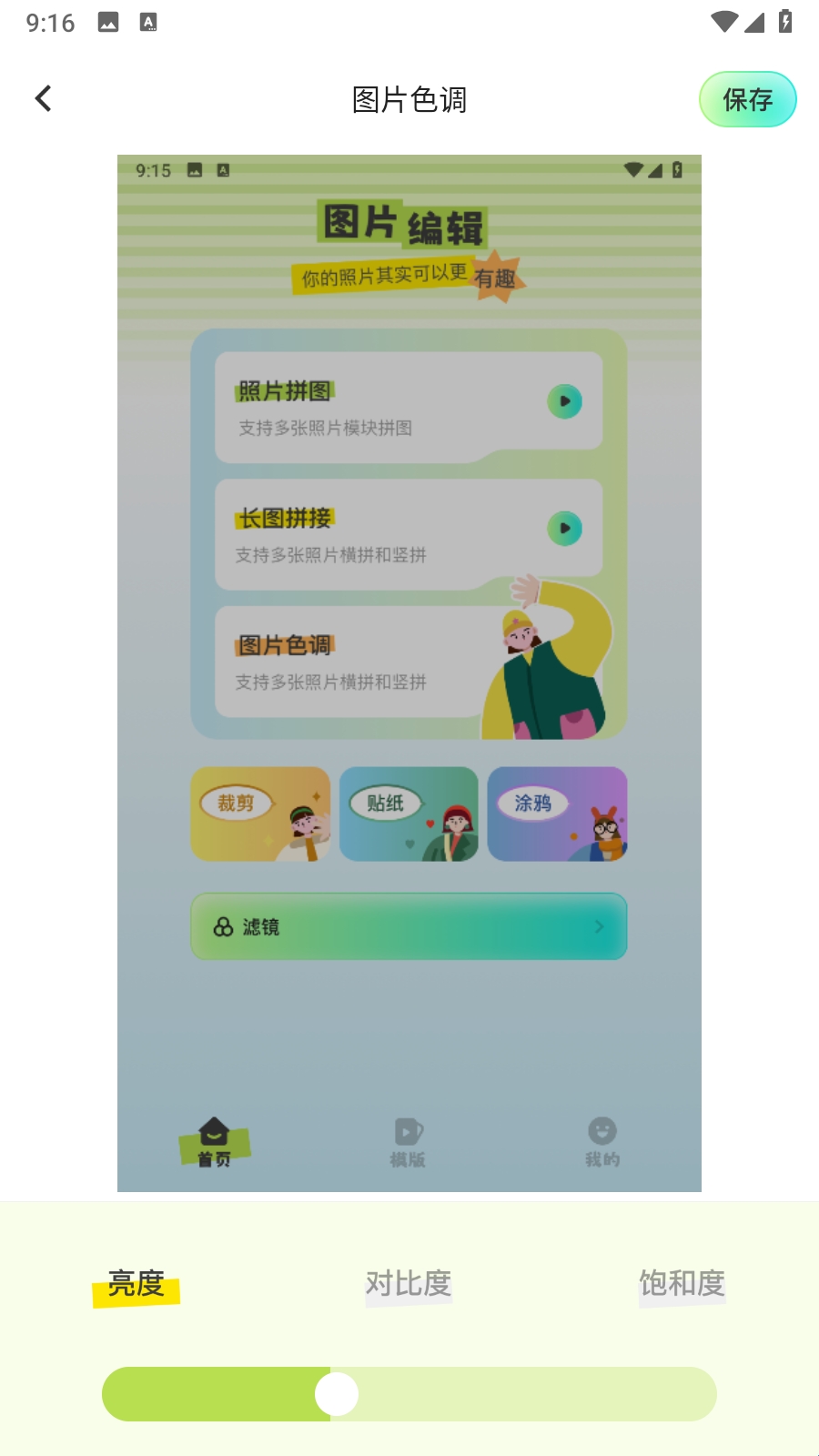This screenshot has width=819, height=1456.
Task: Go back using the back arrow
Action: [x=43, y=98]
